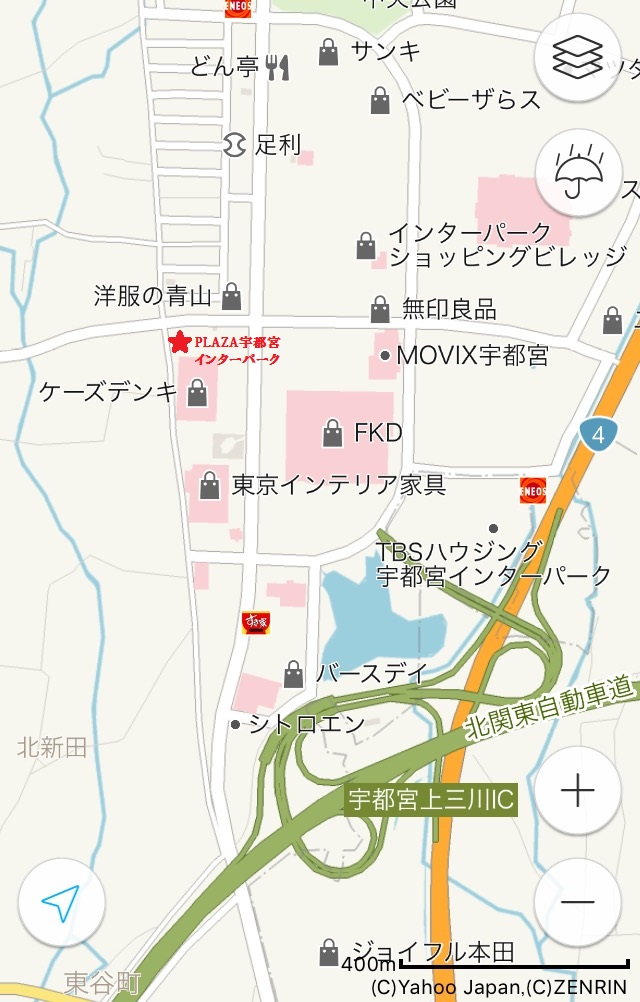Open the ジョイフル本田 store marker

328,952
